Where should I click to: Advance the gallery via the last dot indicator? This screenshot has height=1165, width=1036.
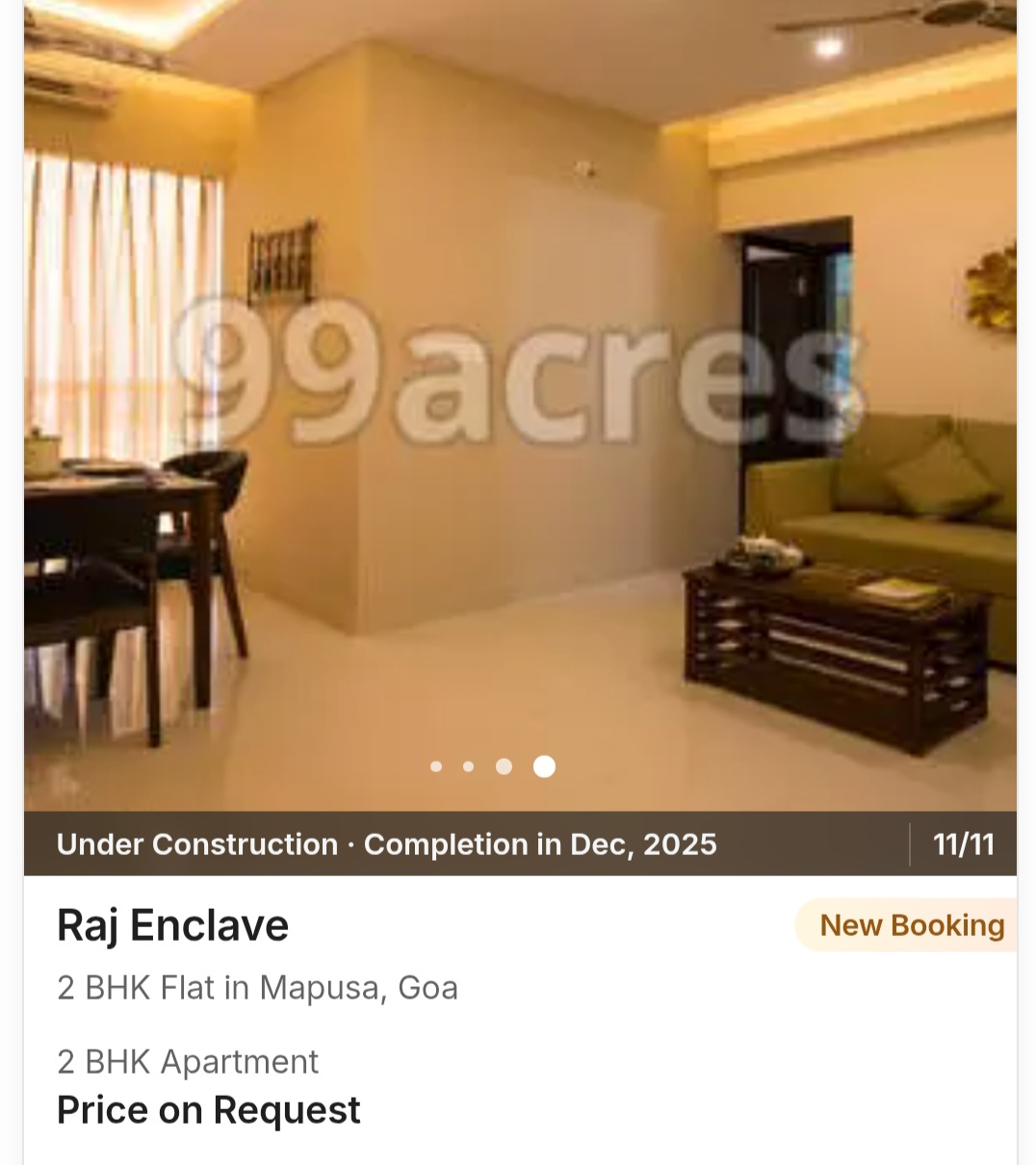click(x=544, y=766)
